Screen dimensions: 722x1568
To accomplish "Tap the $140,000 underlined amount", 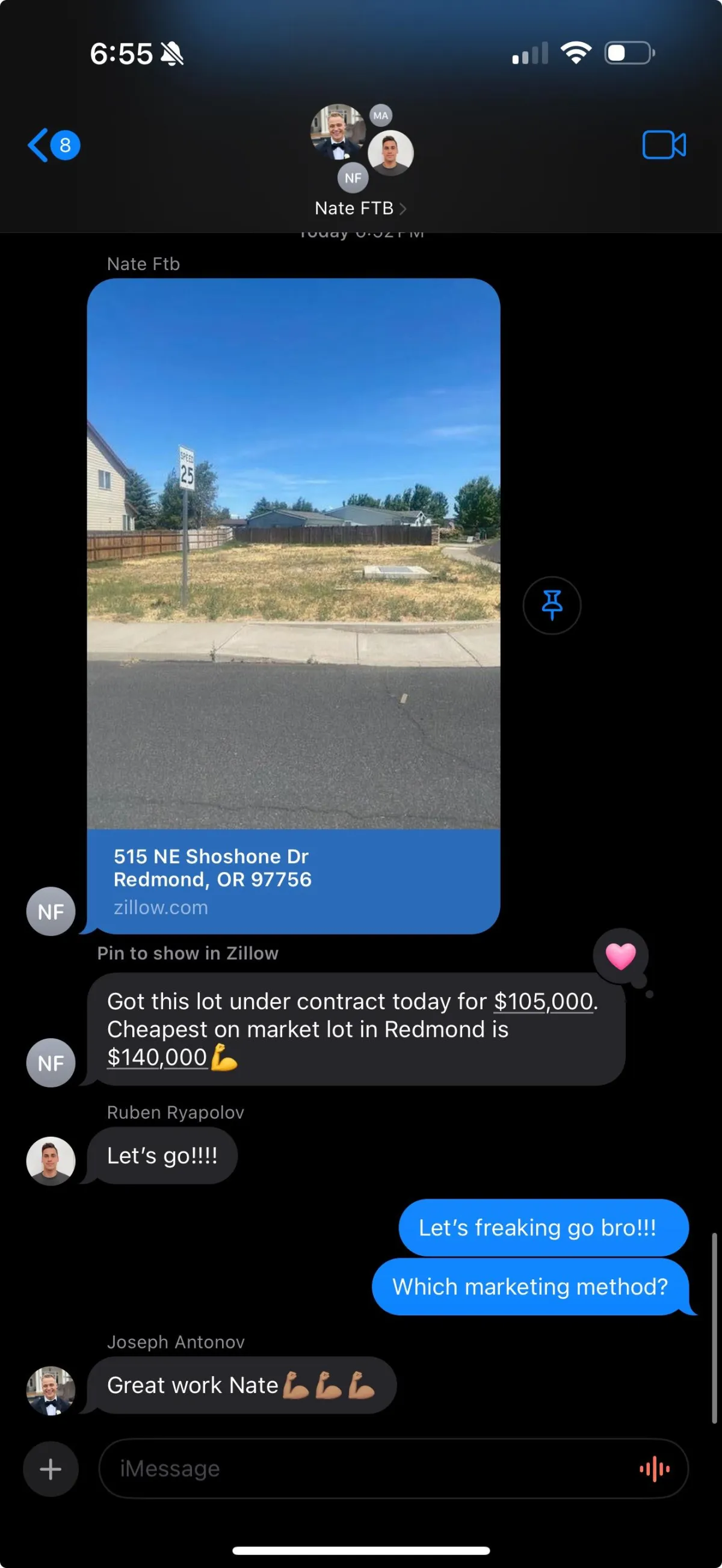I will 157,1058.
